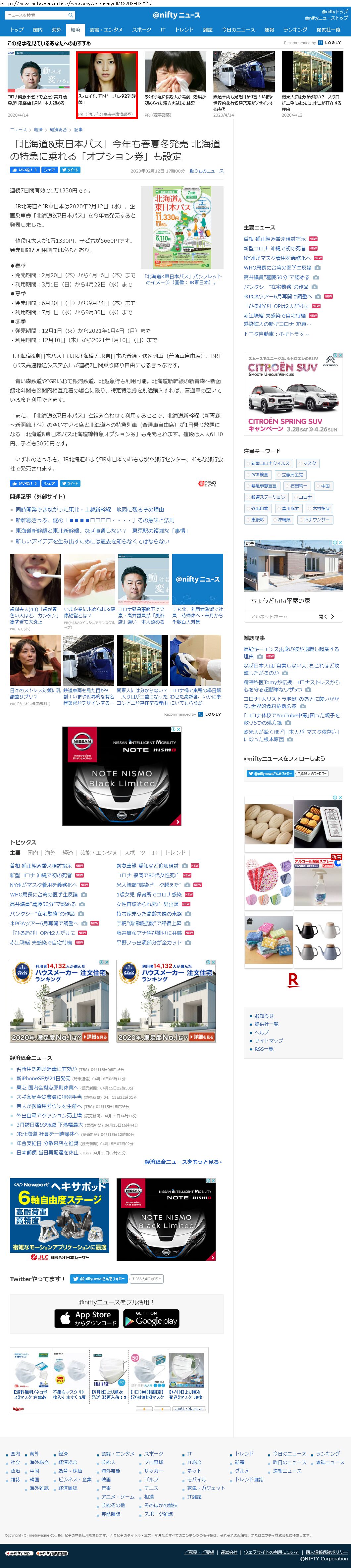Open the 個人情報保護ポリシー footer link
The image size is (351, 1568).
(326, 1551)
